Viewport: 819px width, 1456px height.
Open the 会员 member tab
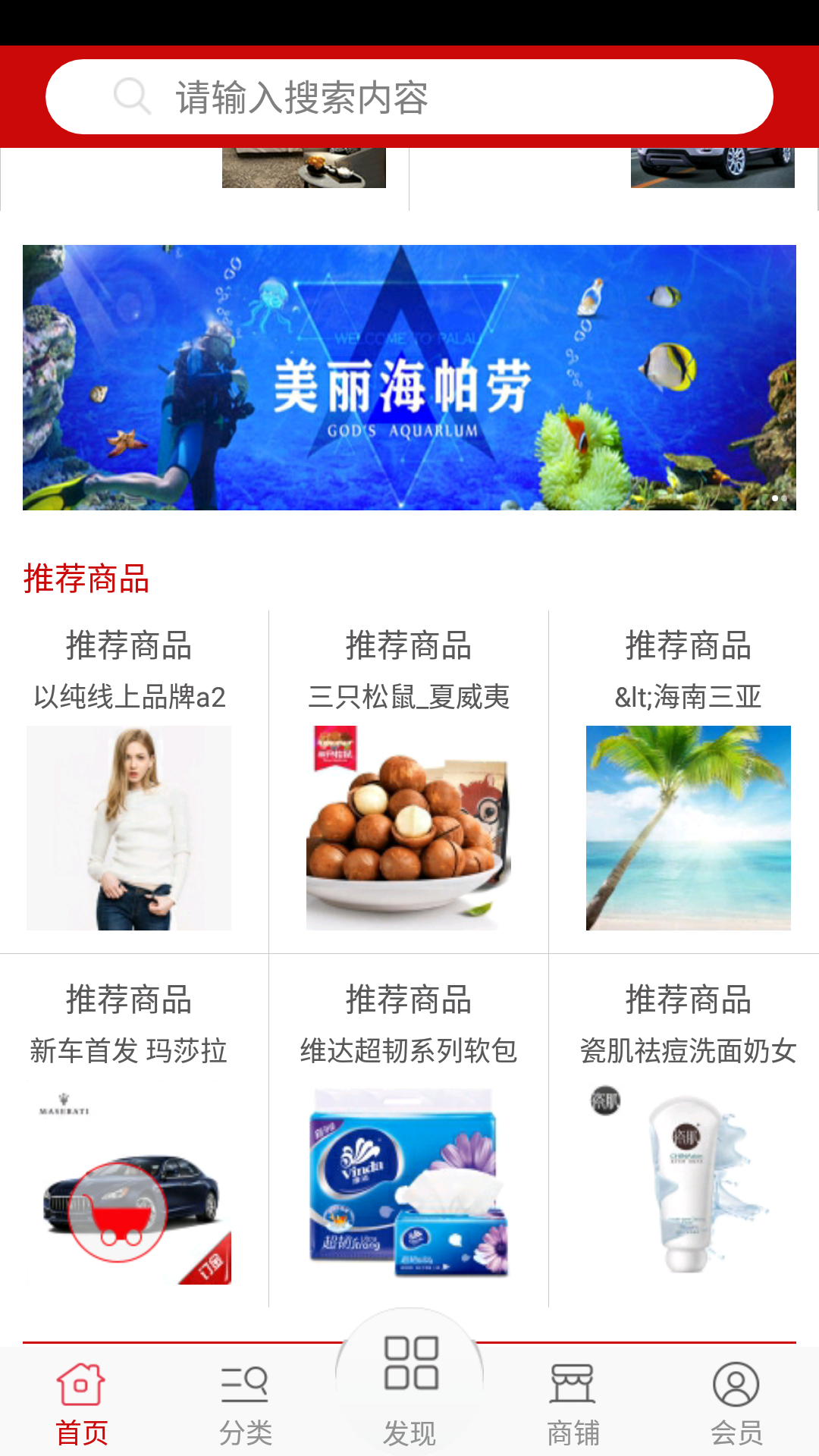click(x=736, y=1403)
